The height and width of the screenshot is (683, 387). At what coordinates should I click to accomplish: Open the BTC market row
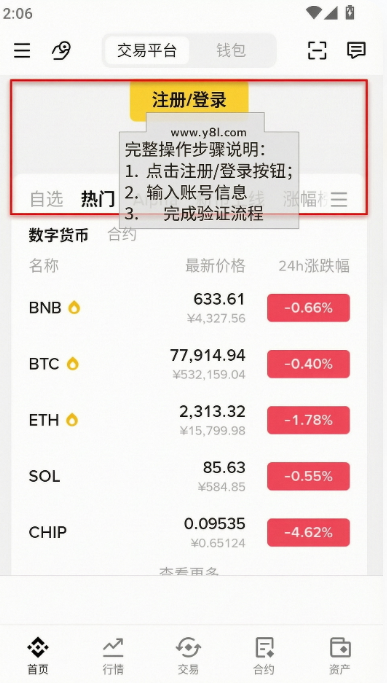click(x=189, y=364)
